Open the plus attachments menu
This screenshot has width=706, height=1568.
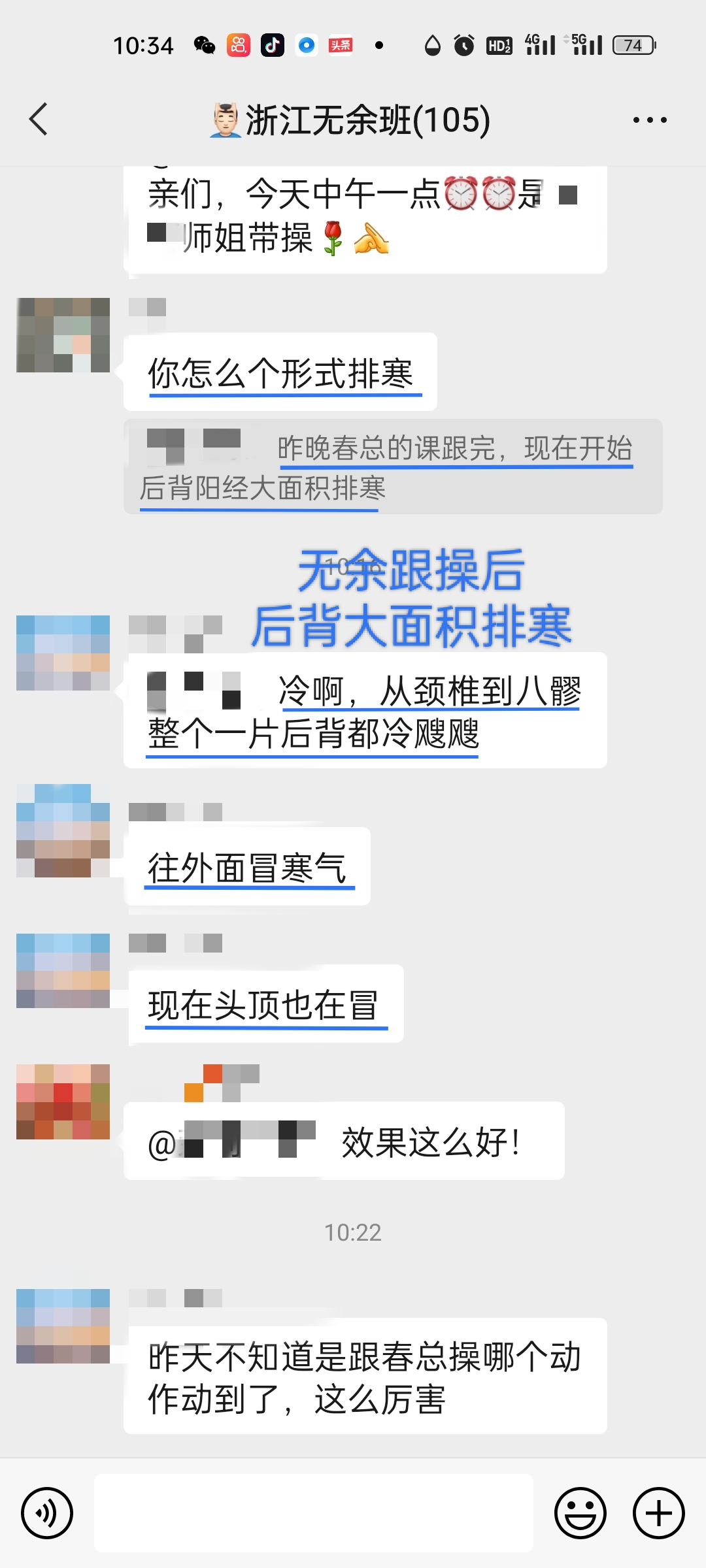tap(658, 1512)
